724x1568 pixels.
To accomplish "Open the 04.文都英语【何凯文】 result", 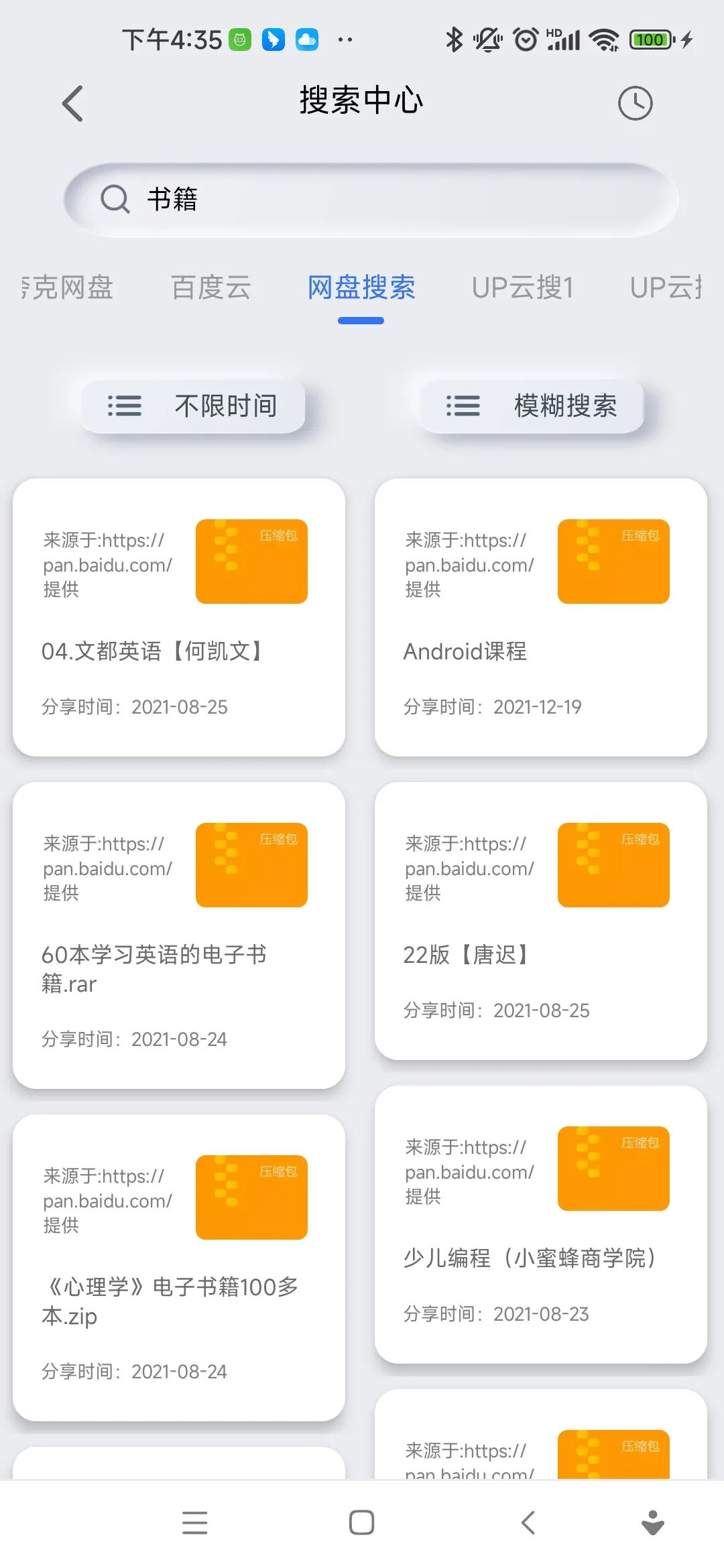I will pos(179,617).
